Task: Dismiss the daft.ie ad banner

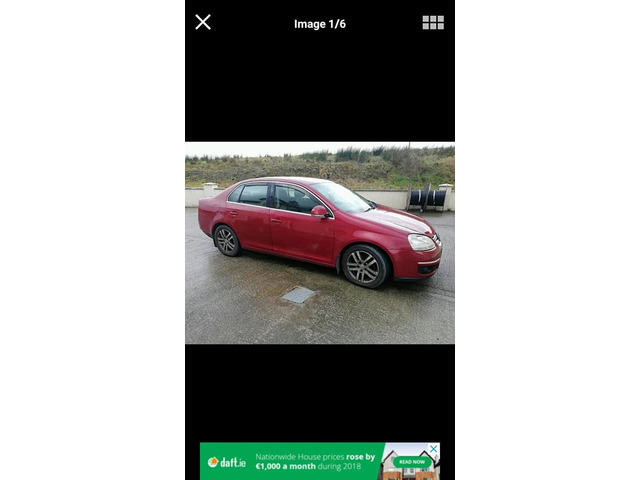Action: [434, 449]
